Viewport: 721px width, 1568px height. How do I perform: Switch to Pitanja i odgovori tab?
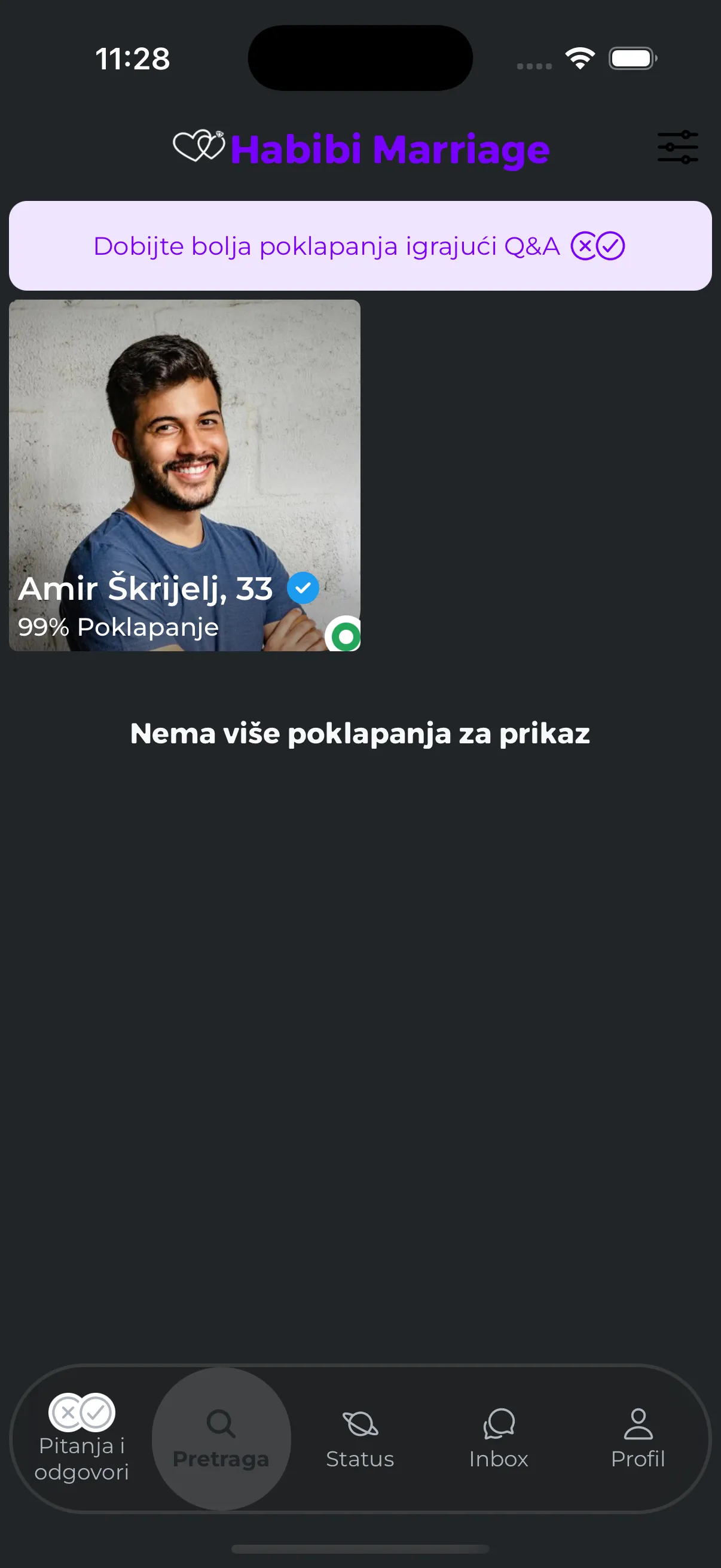81,1438
